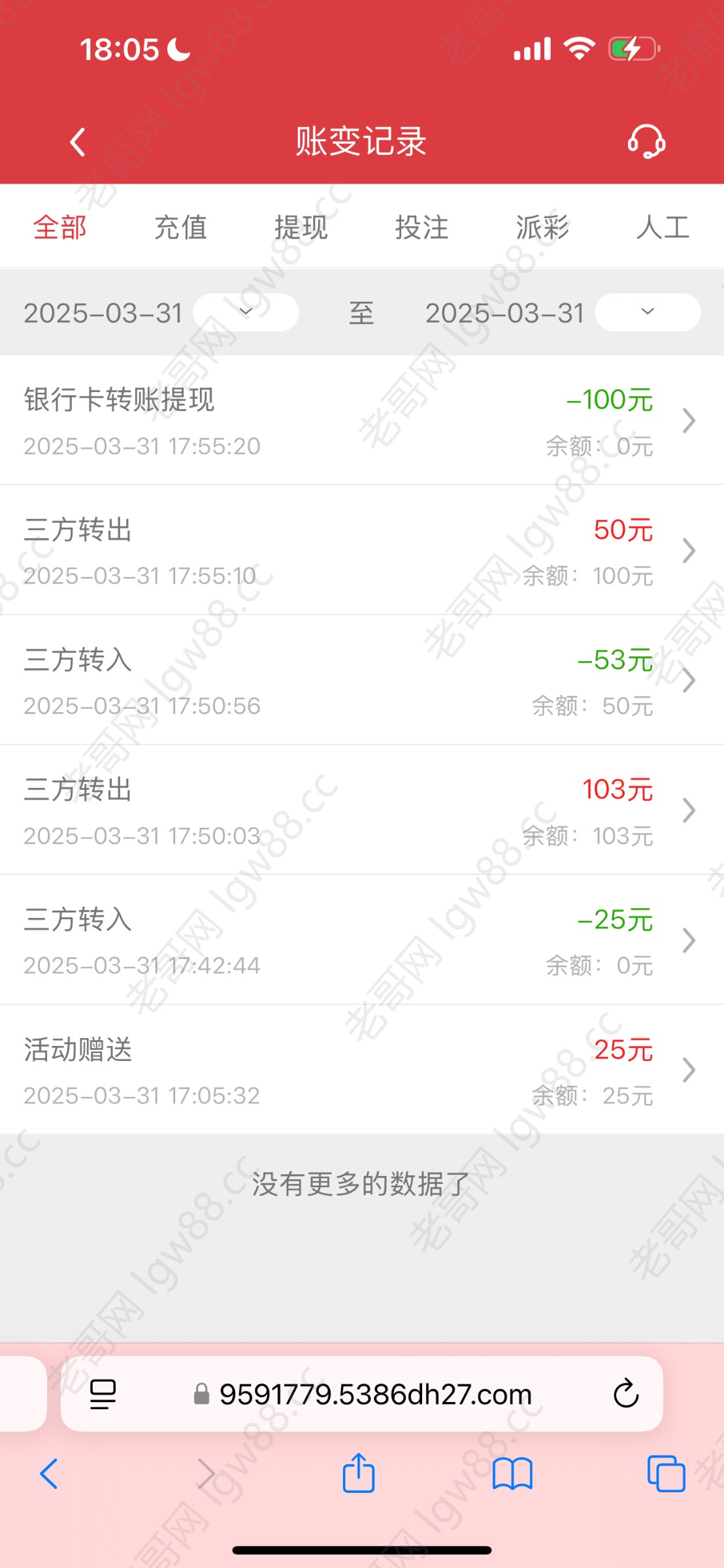Open the 活动赠送 record
The image size is (724, 1568).
click(362, 1070)
